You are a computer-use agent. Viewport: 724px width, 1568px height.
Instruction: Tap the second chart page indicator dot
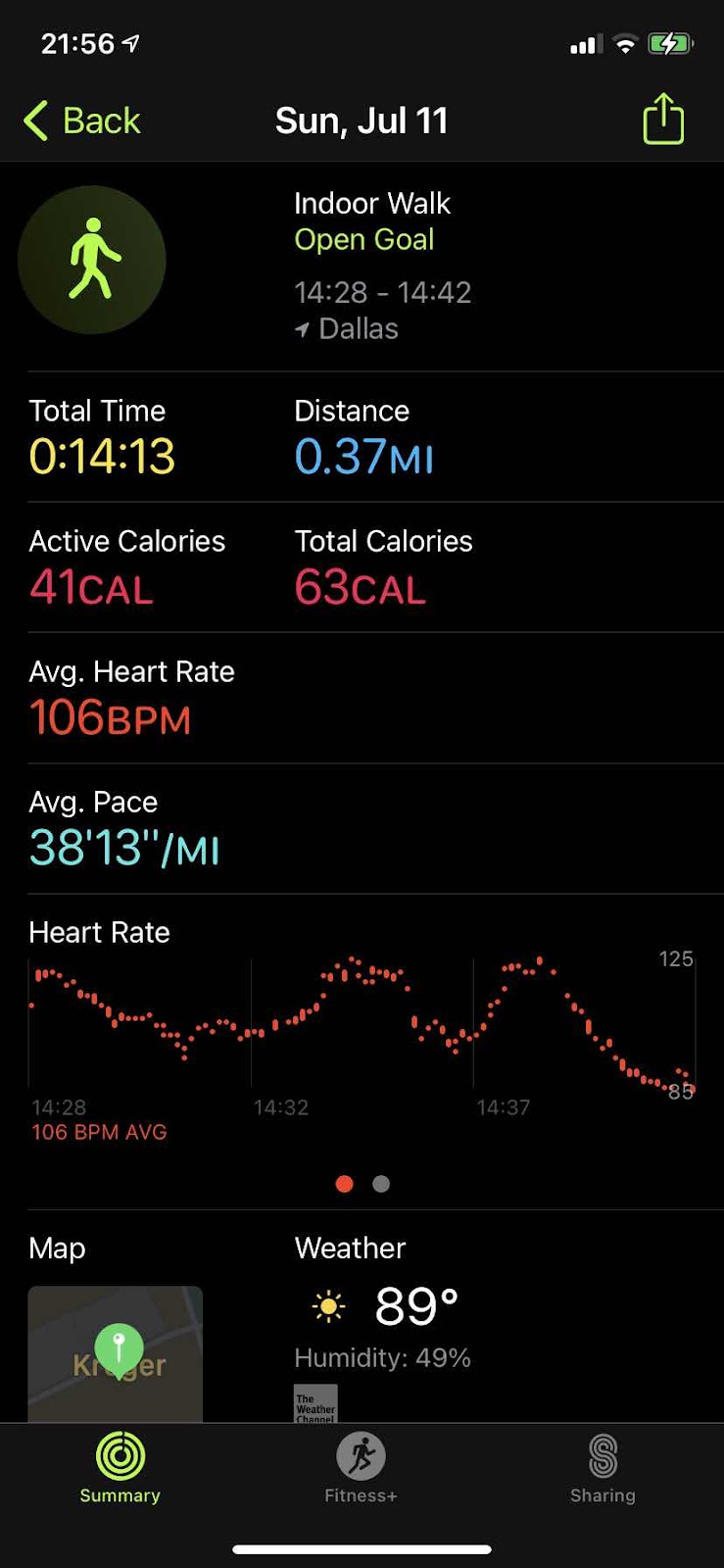click(381, 1184)
